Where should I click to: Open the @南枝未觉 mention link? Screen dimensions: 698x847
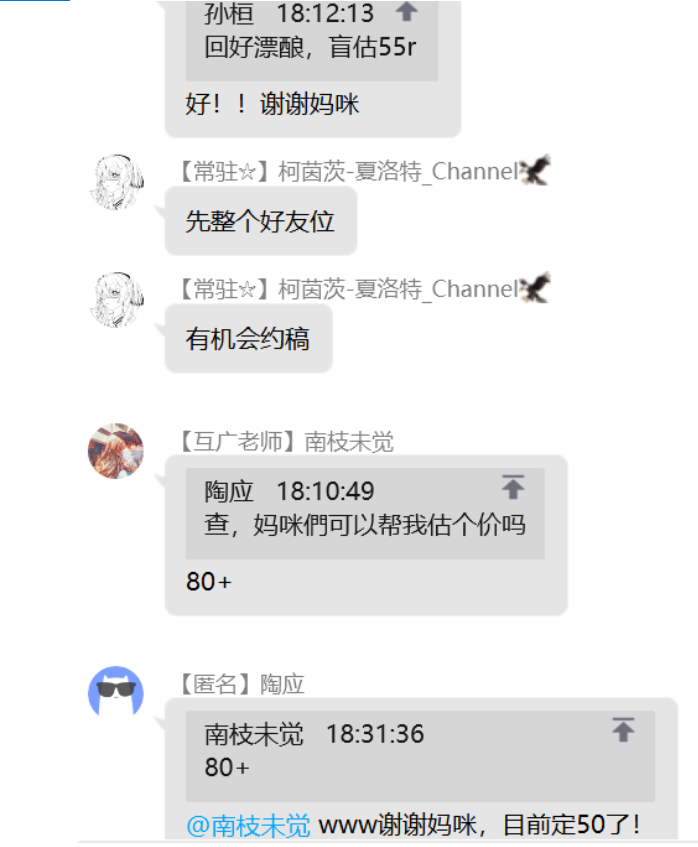[248, 825]
